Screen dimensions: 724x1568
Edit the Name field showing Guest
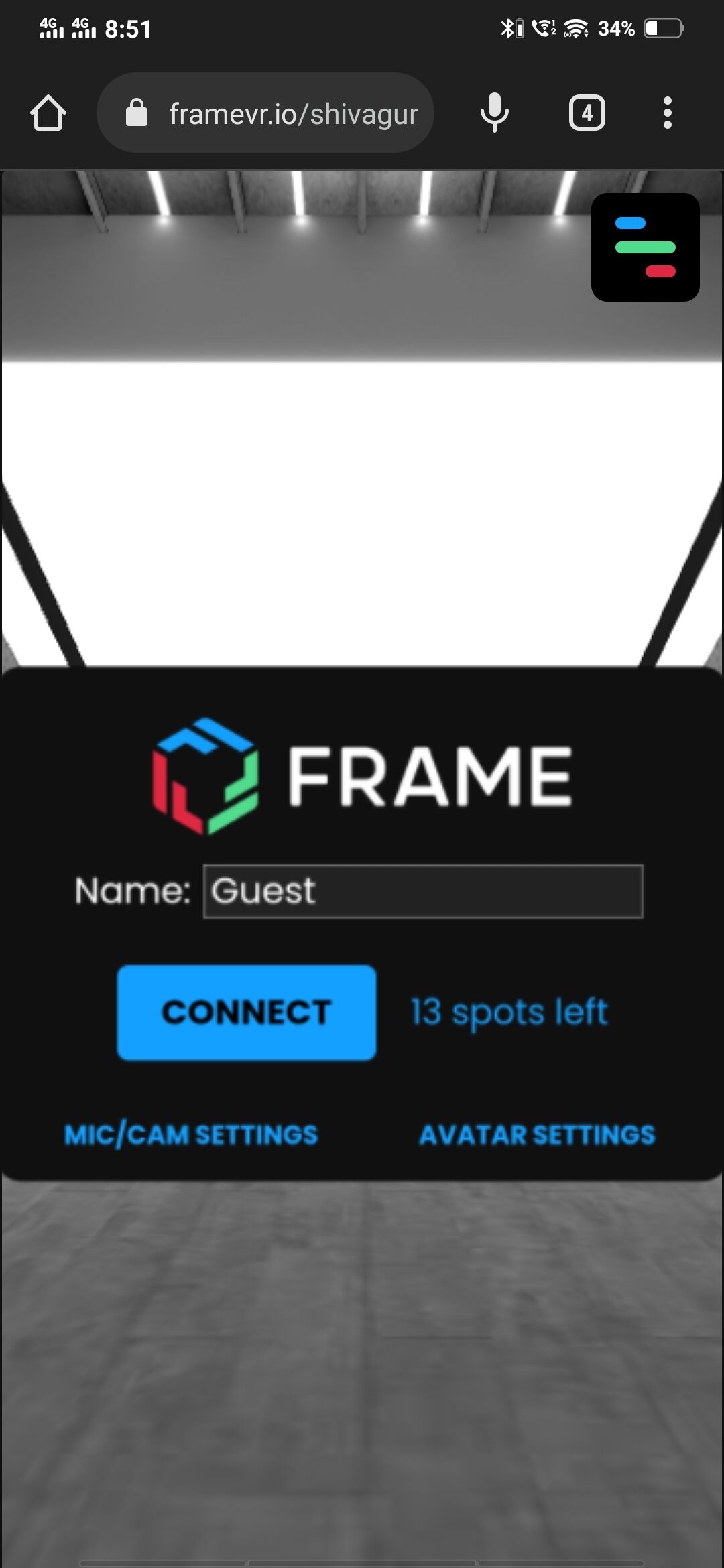(423, 891)
